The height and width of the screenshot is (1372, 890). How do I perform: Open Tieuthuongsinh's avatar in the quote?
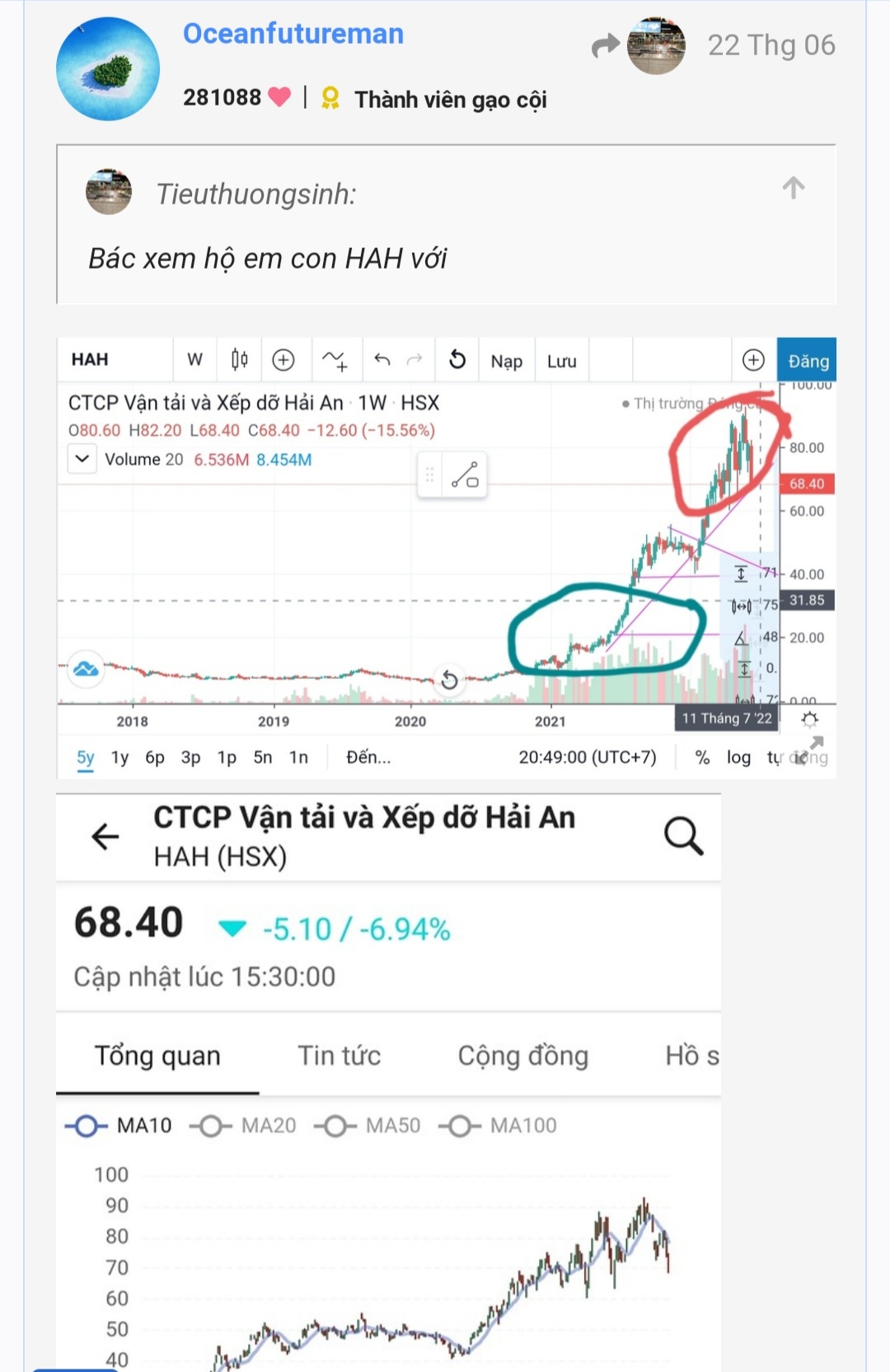pos(109,192)
